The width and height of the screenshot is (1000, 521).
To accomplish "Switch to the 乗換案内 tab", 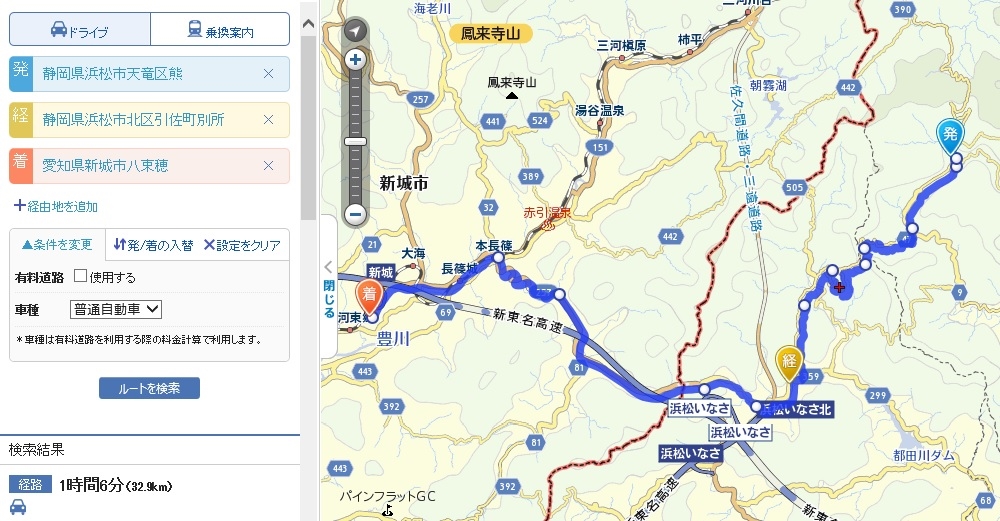I will tap(220, 30).
